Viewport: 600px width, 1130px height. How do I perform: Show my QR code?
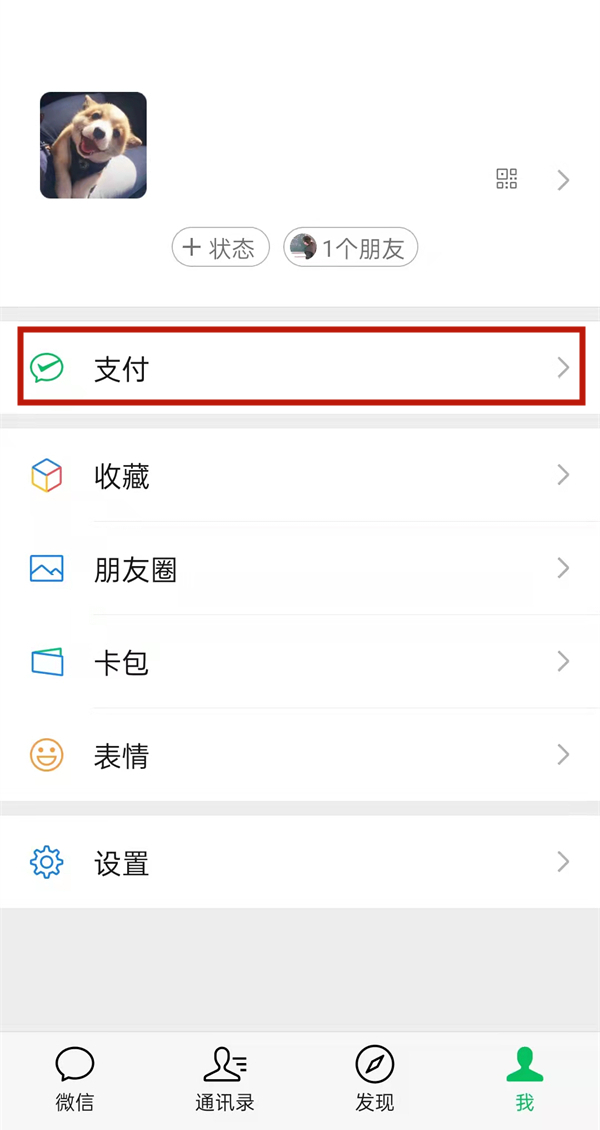click(507, 180)
